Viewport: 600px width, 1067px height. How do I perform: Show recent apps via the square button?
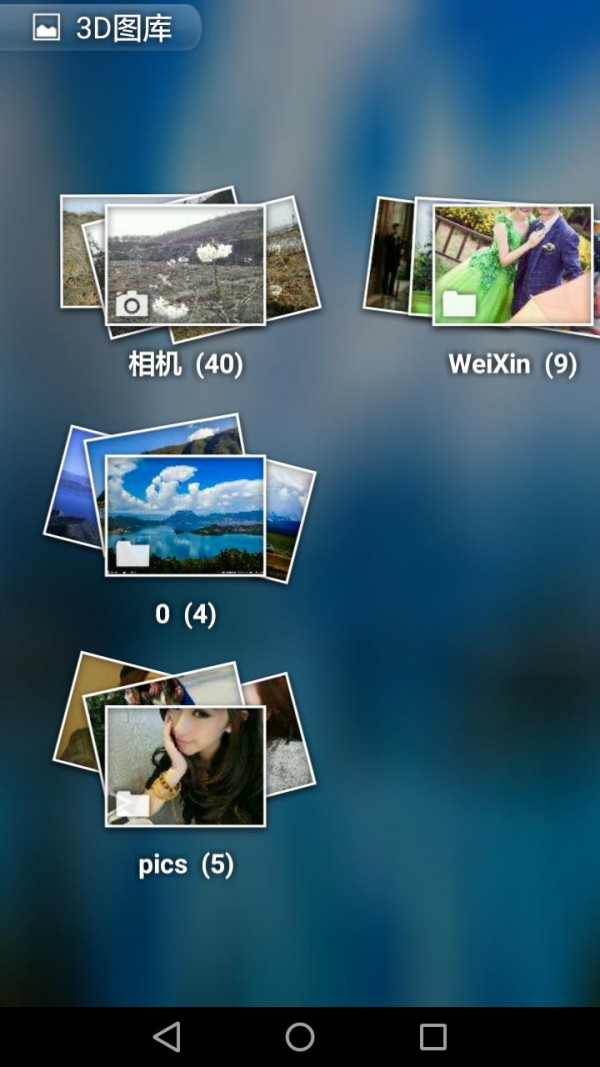[432, 1036]
